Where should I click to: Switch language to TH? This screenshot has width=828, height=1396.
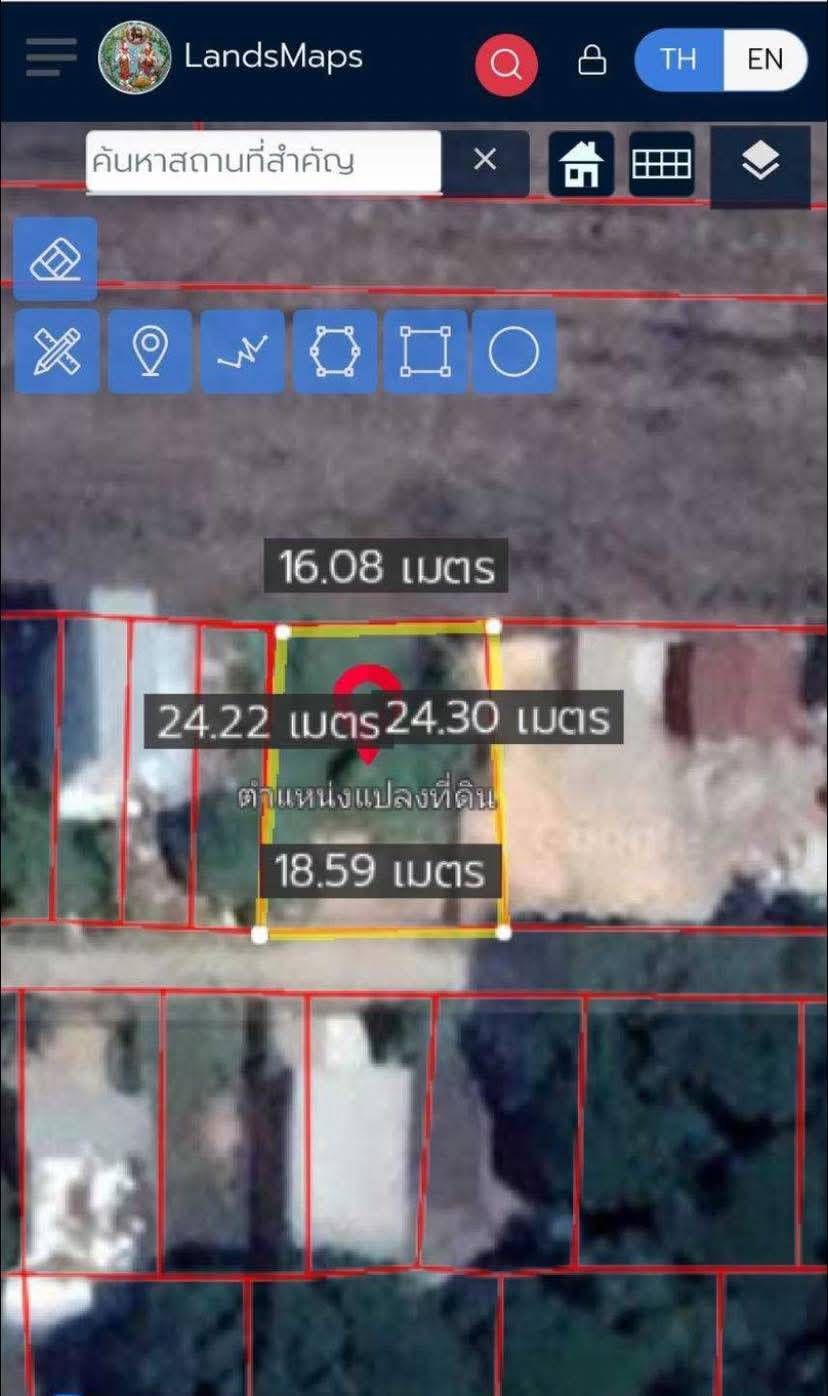point(678,60)
